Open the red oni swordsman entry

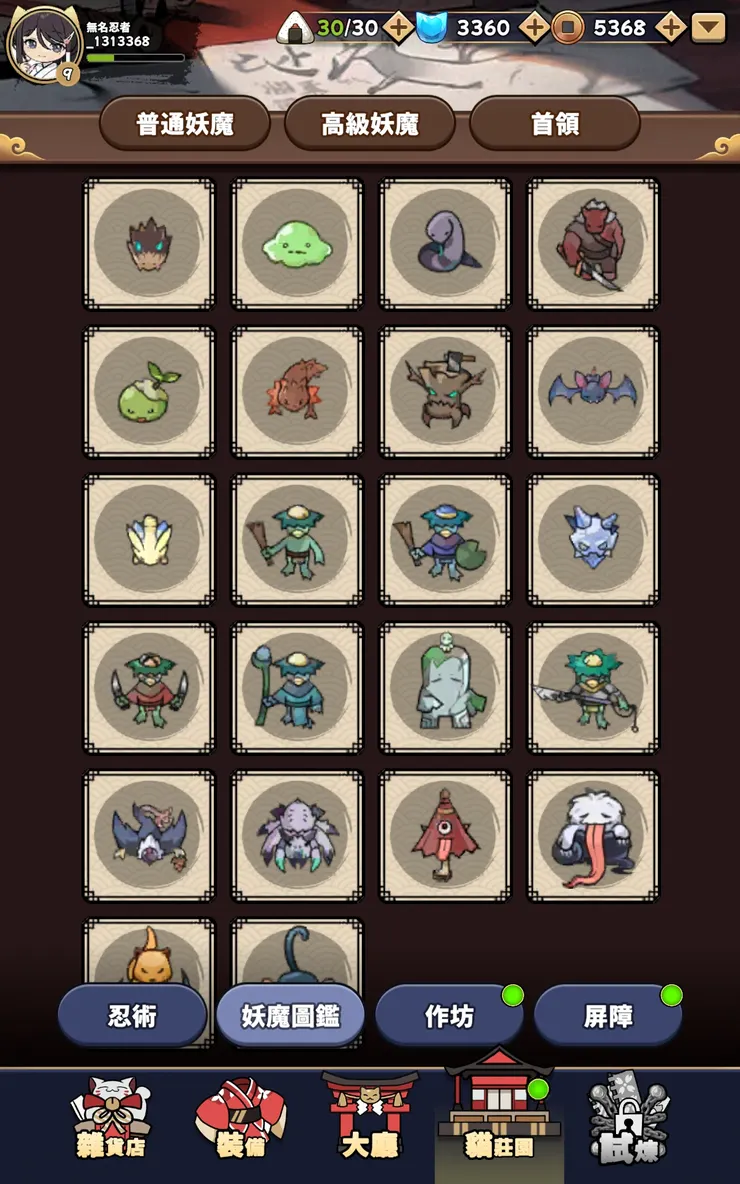pyautogui.click(x=593, y=244)
